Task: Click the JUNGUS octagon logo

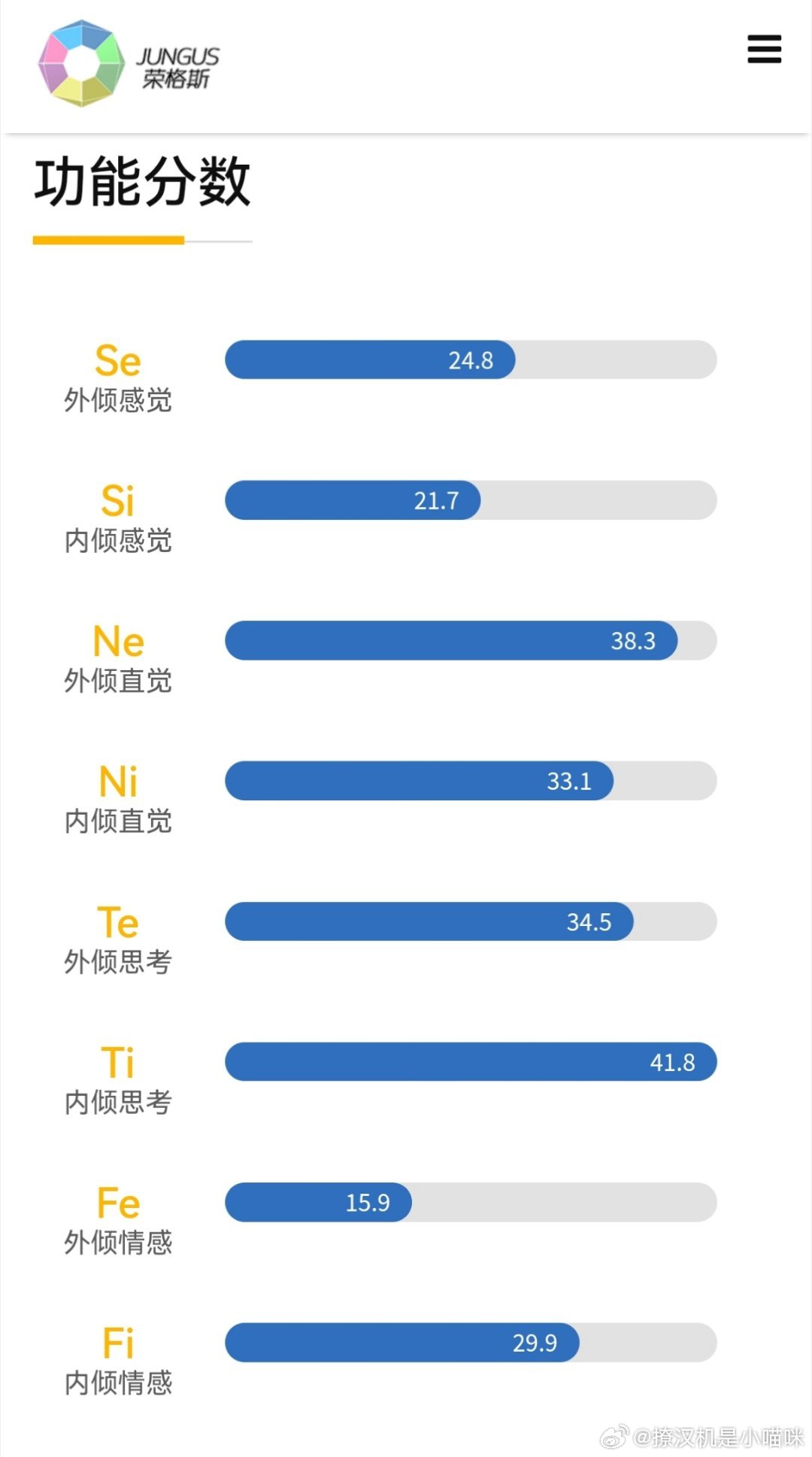Action: coord(83,64)
